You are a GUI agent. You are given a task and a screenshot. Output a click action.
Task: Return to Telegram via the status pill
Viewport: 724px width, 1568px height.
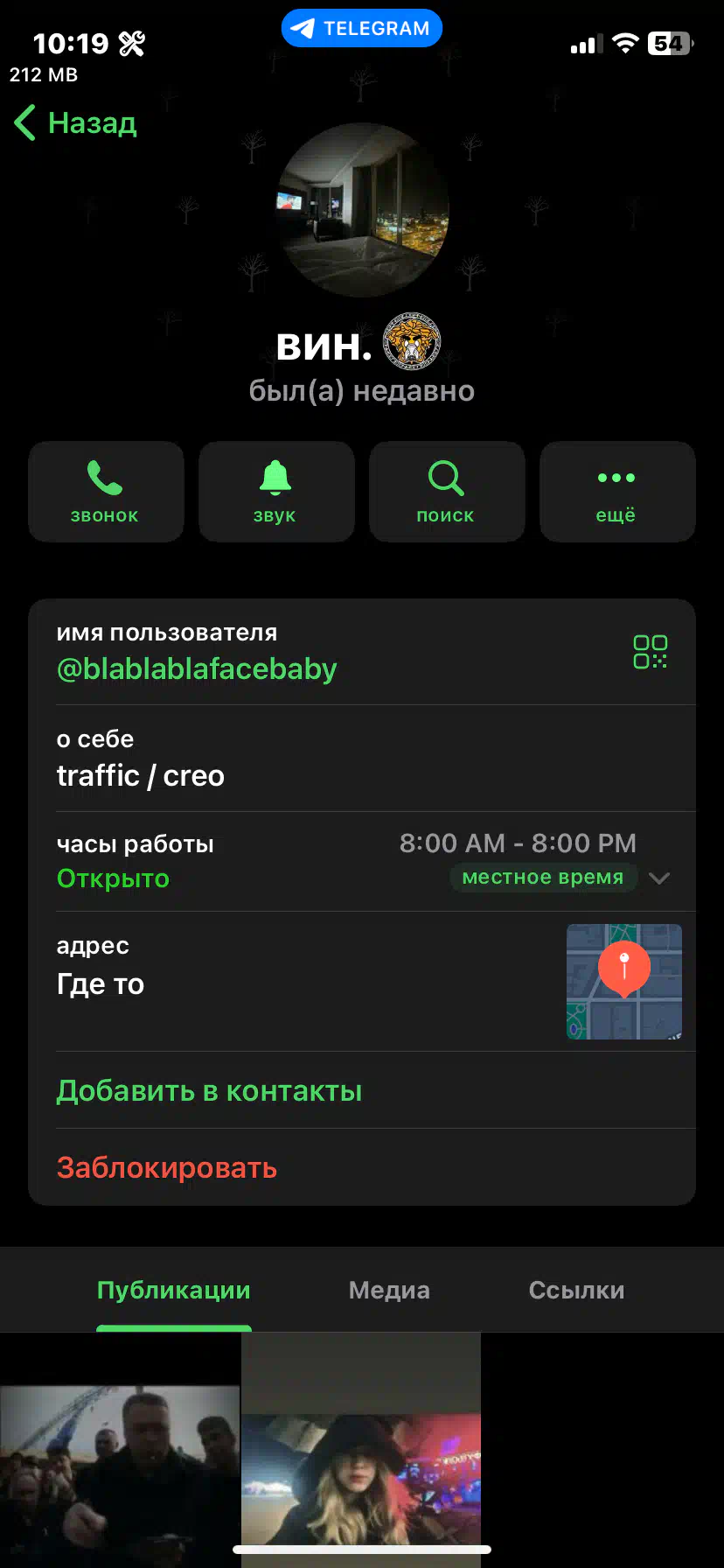[x=362, y=28]
